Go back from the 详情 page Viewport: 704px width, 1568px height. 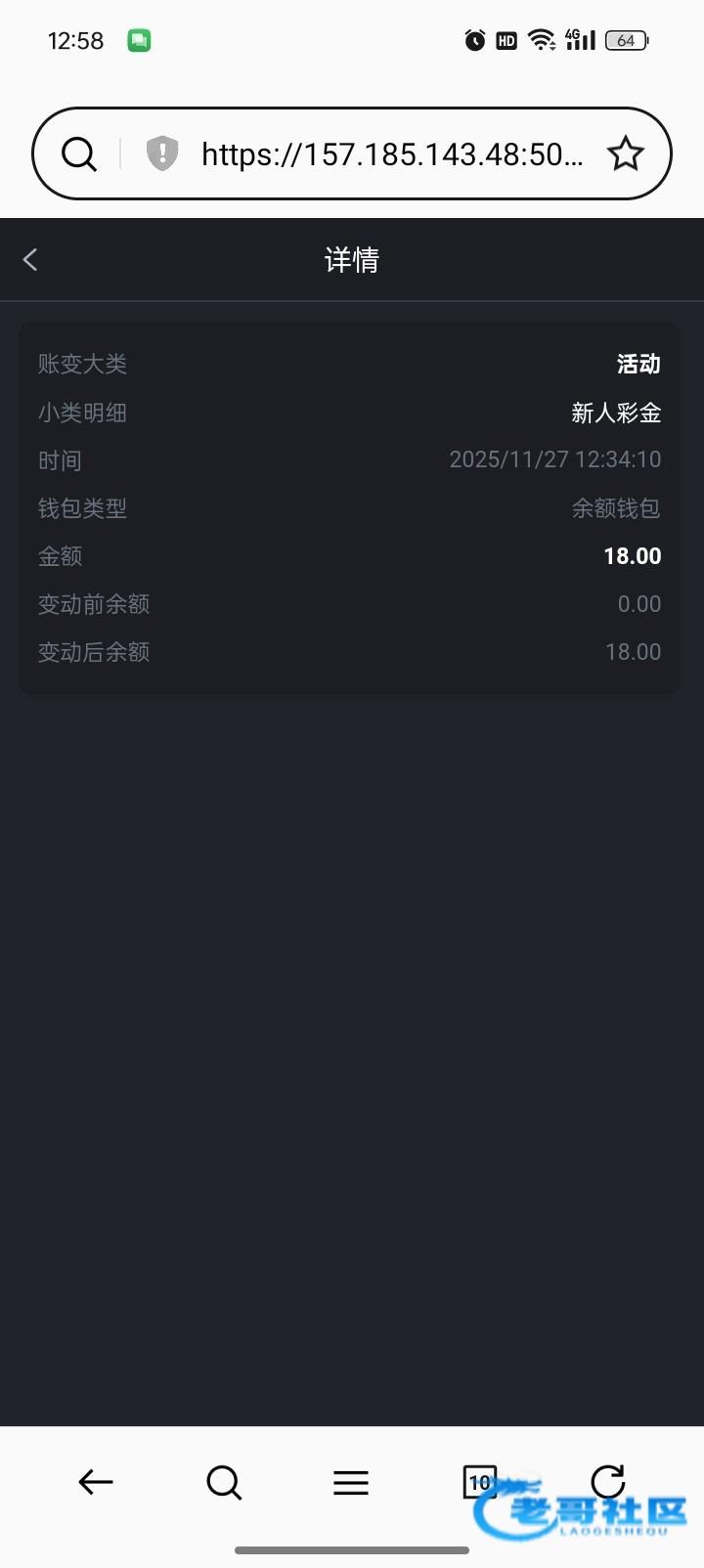pos(30,259)
